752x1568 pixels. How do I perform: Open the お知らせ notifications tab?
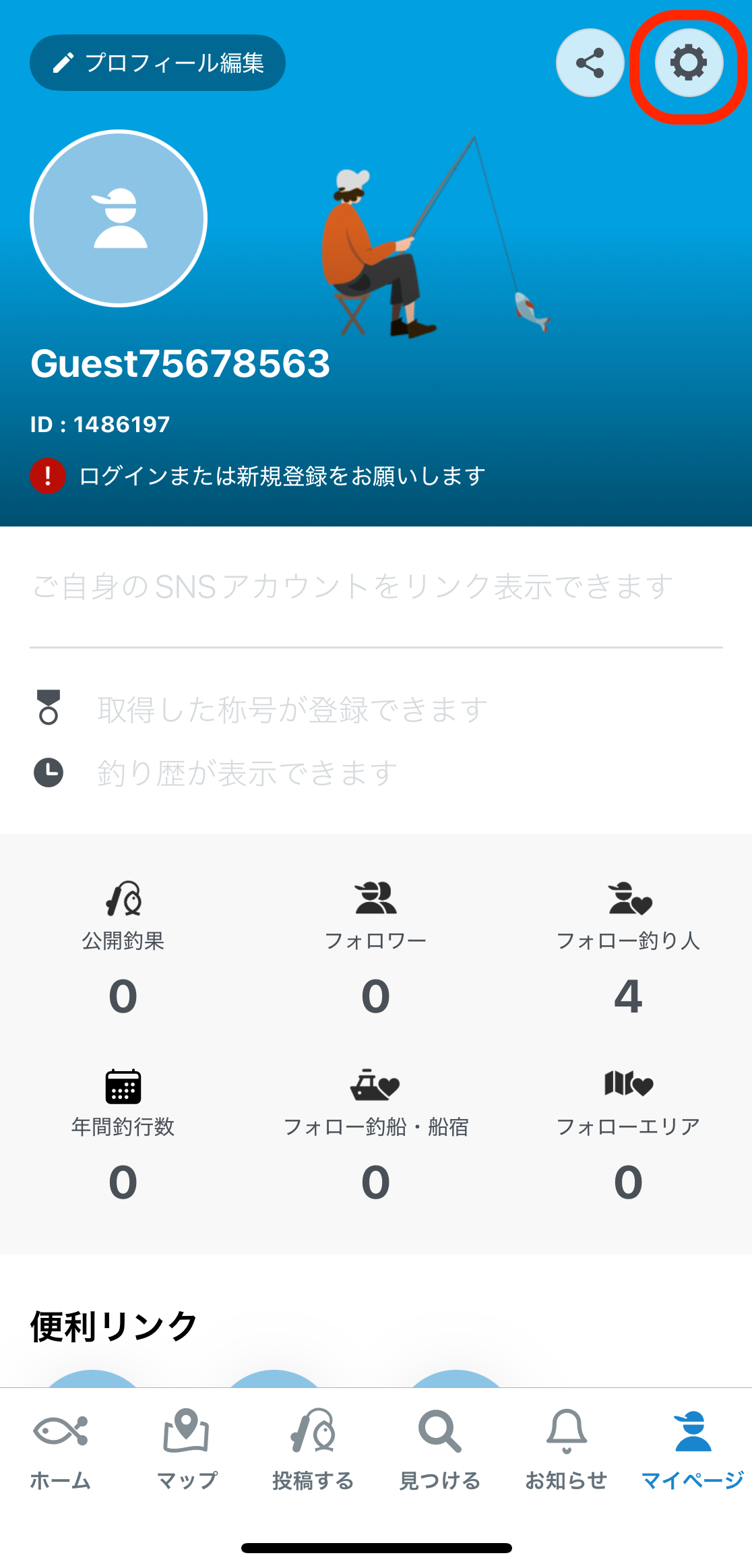(566, 1449)
